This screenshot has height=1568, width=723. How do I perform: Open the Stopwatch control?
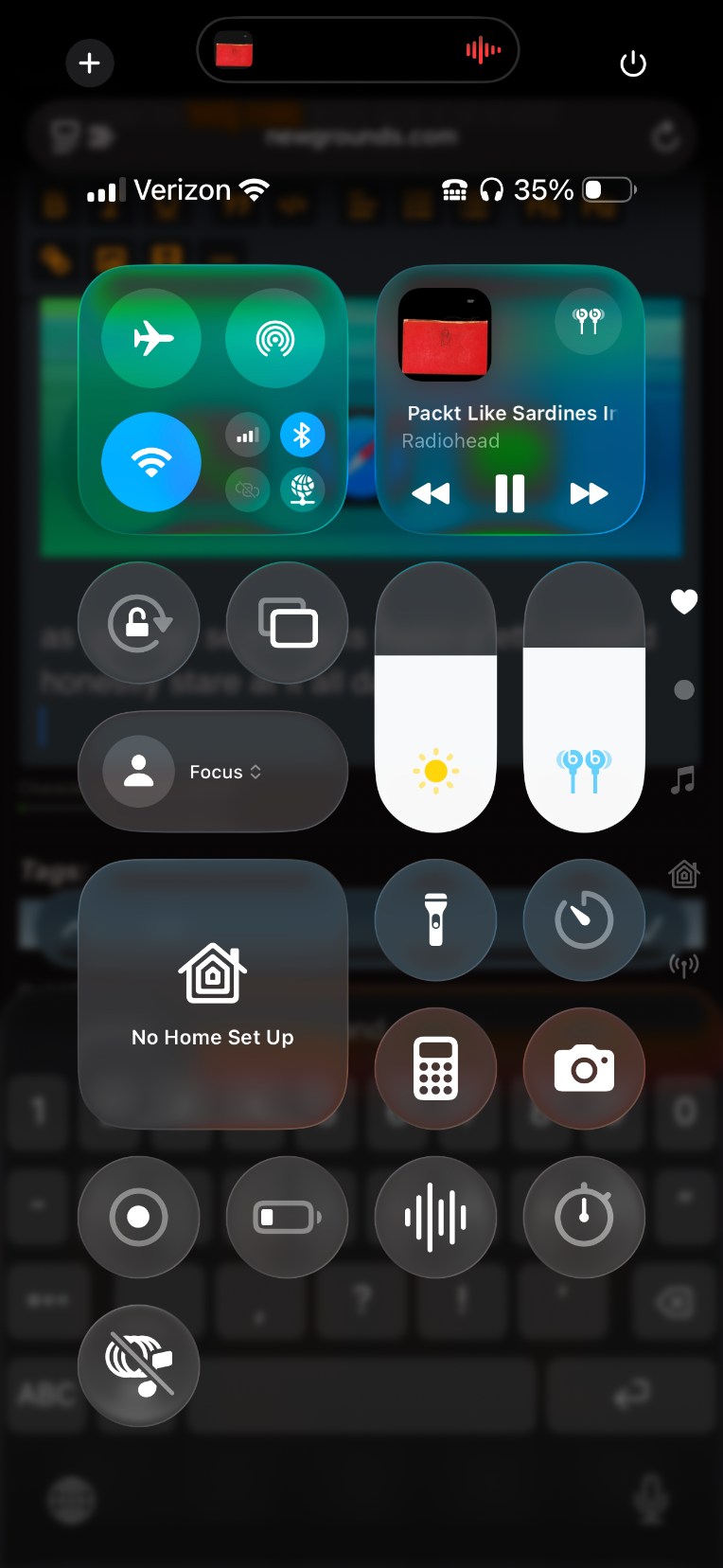[584, 1217]
